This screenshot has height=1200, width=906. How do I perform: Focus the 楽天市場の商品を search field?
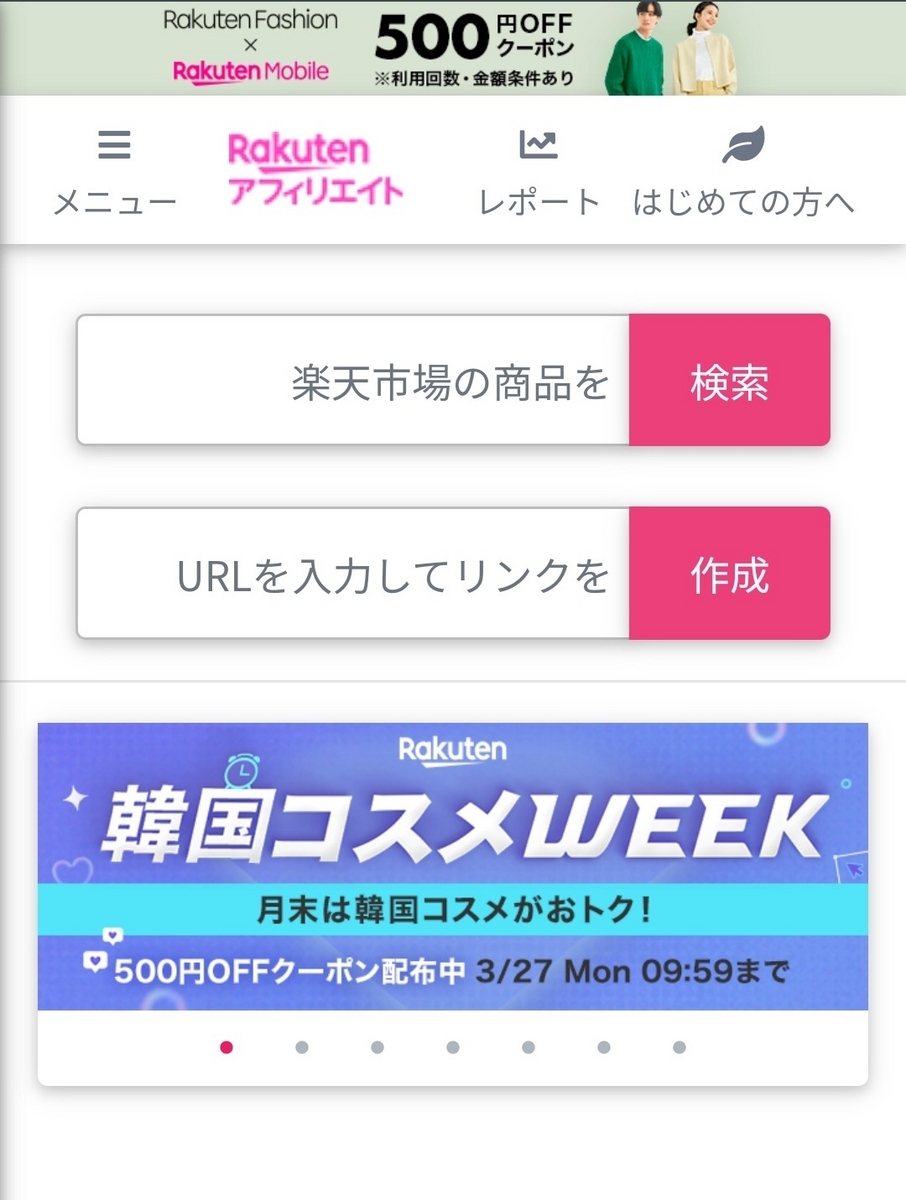tap(353, 380)
